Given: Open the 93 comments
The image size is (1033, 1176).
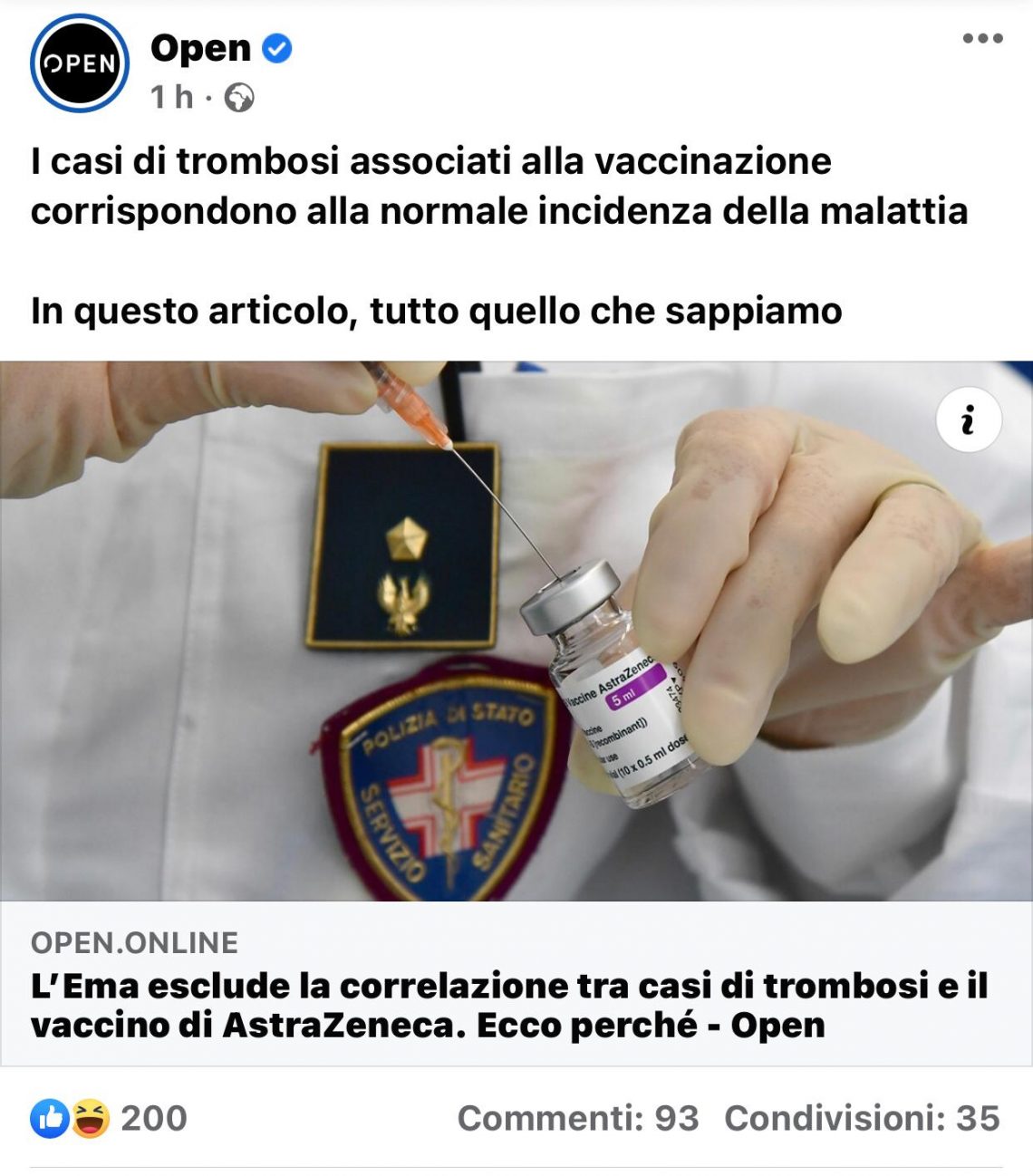Looking at the screenshot, I should [x=578, y=1118].
